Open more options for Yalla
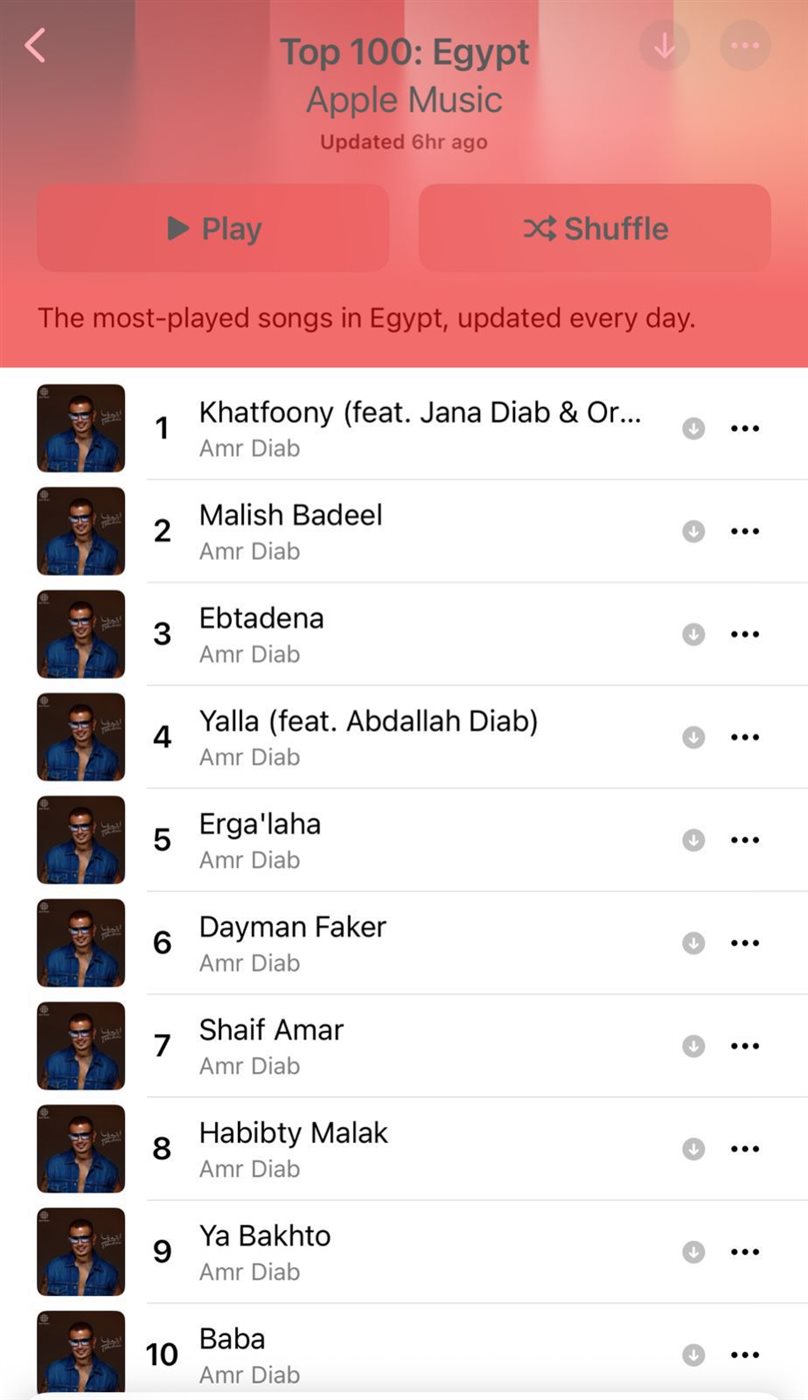 (745, 737)
